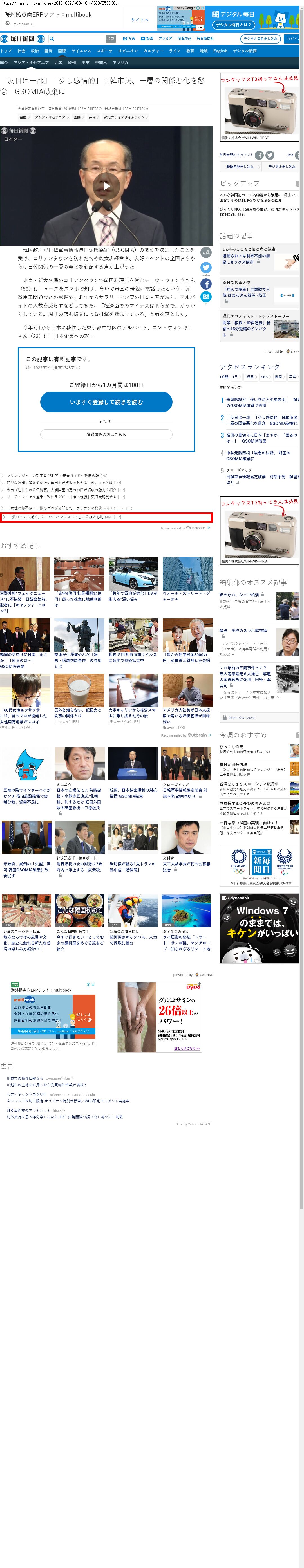Open 国際 in the main navigation
The height and width of the screenshot is (1568, 304).
coord(62,51)
